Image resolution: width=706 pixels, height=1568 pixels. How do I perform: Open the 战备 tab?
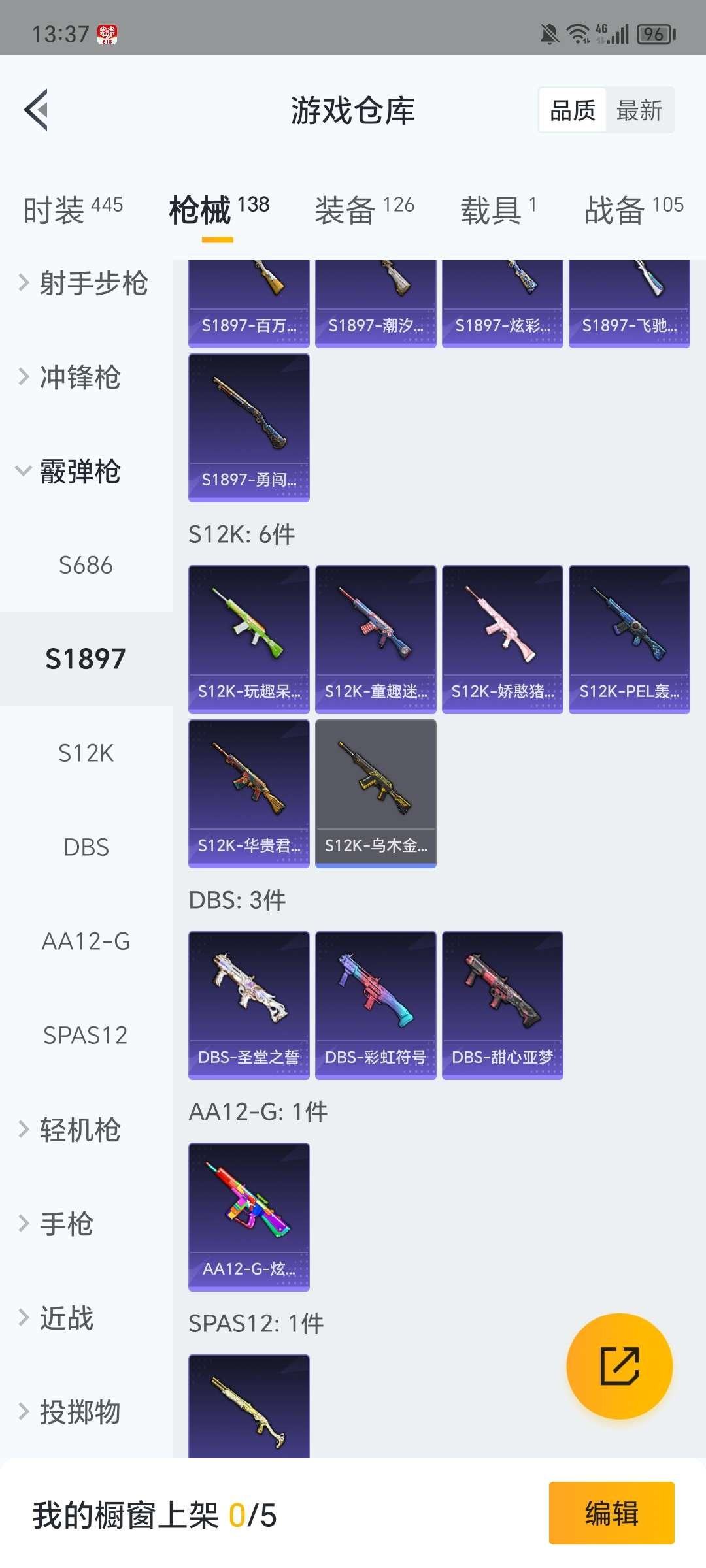click(x=633, y=210)
